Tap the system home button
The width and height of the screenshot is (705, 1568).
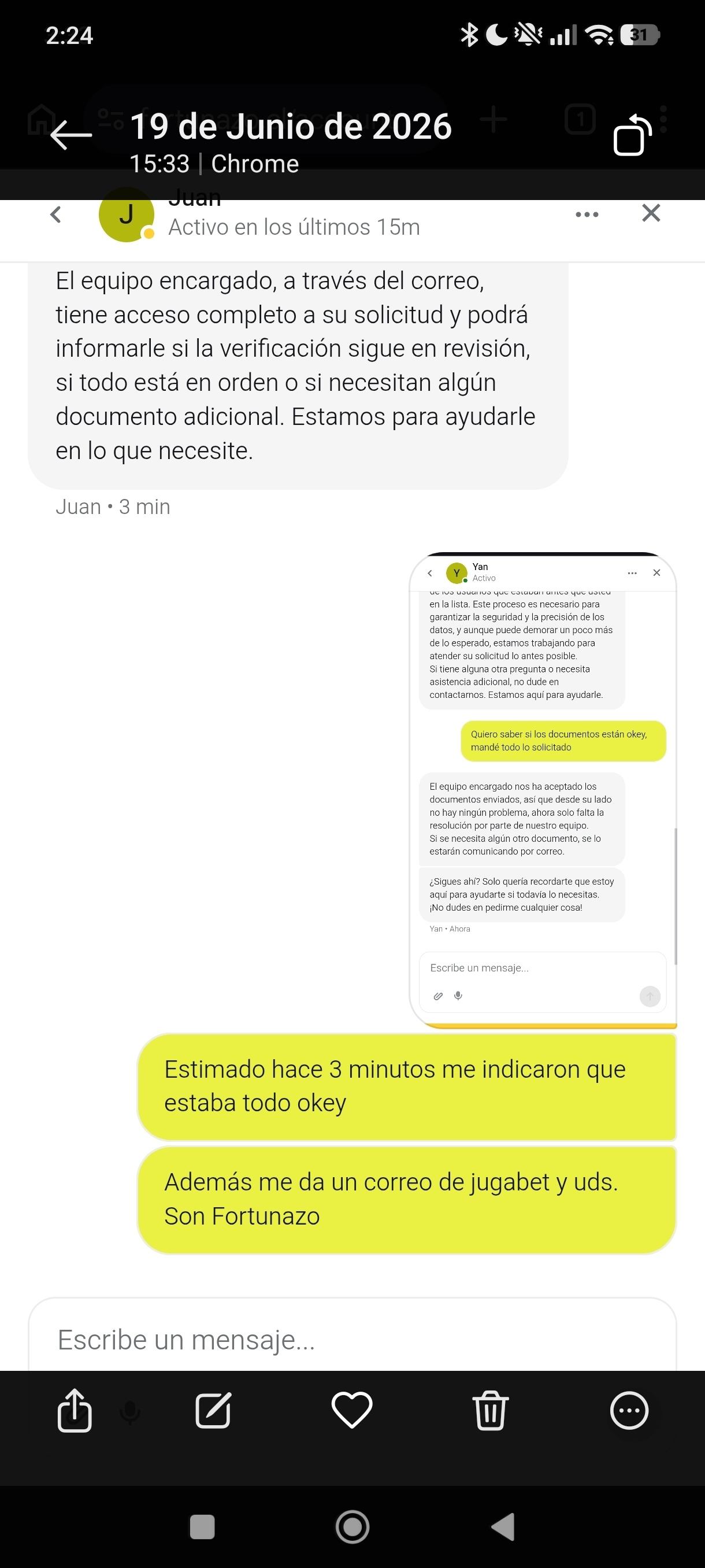click(x=352, y=1526)
